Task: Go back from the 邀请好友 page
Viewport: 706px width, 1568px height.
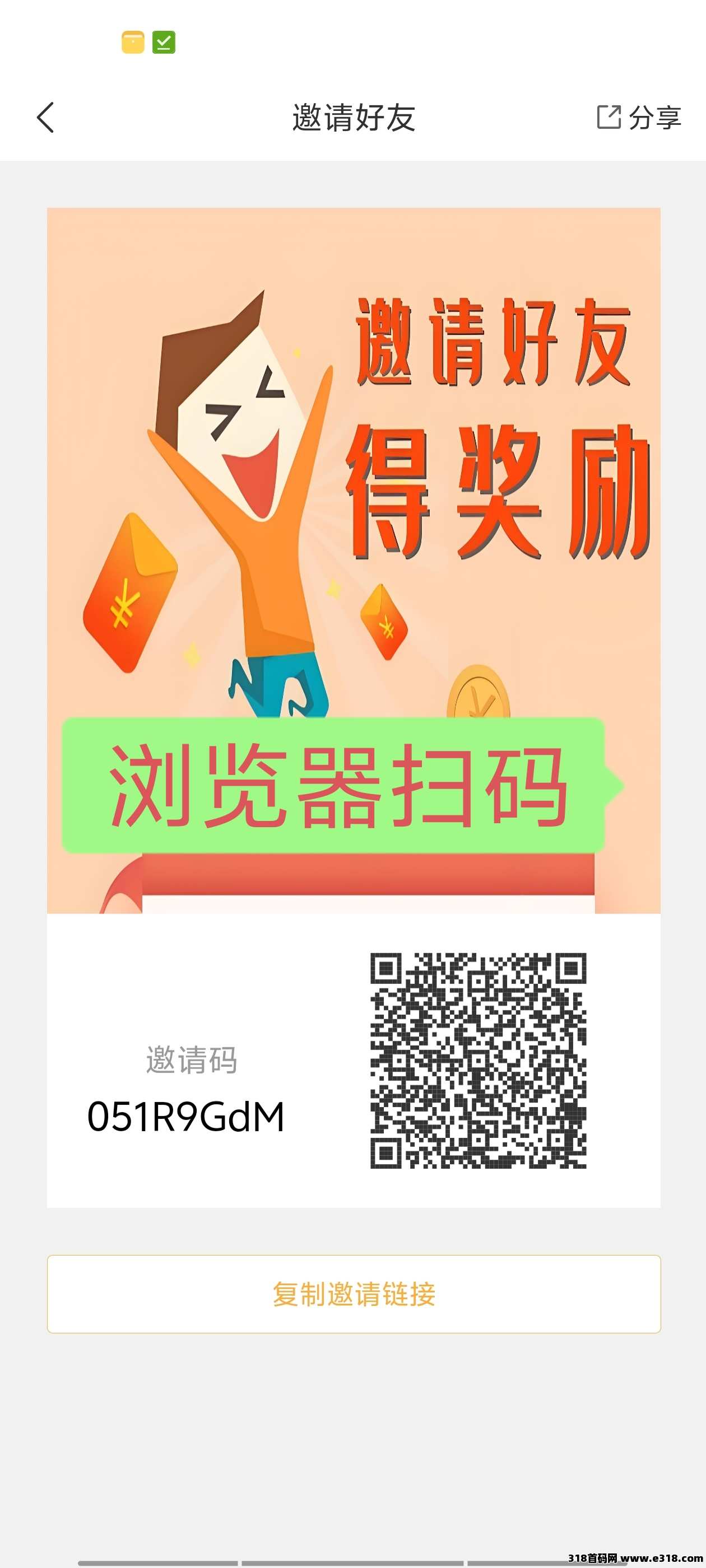Action: point(46,118)
